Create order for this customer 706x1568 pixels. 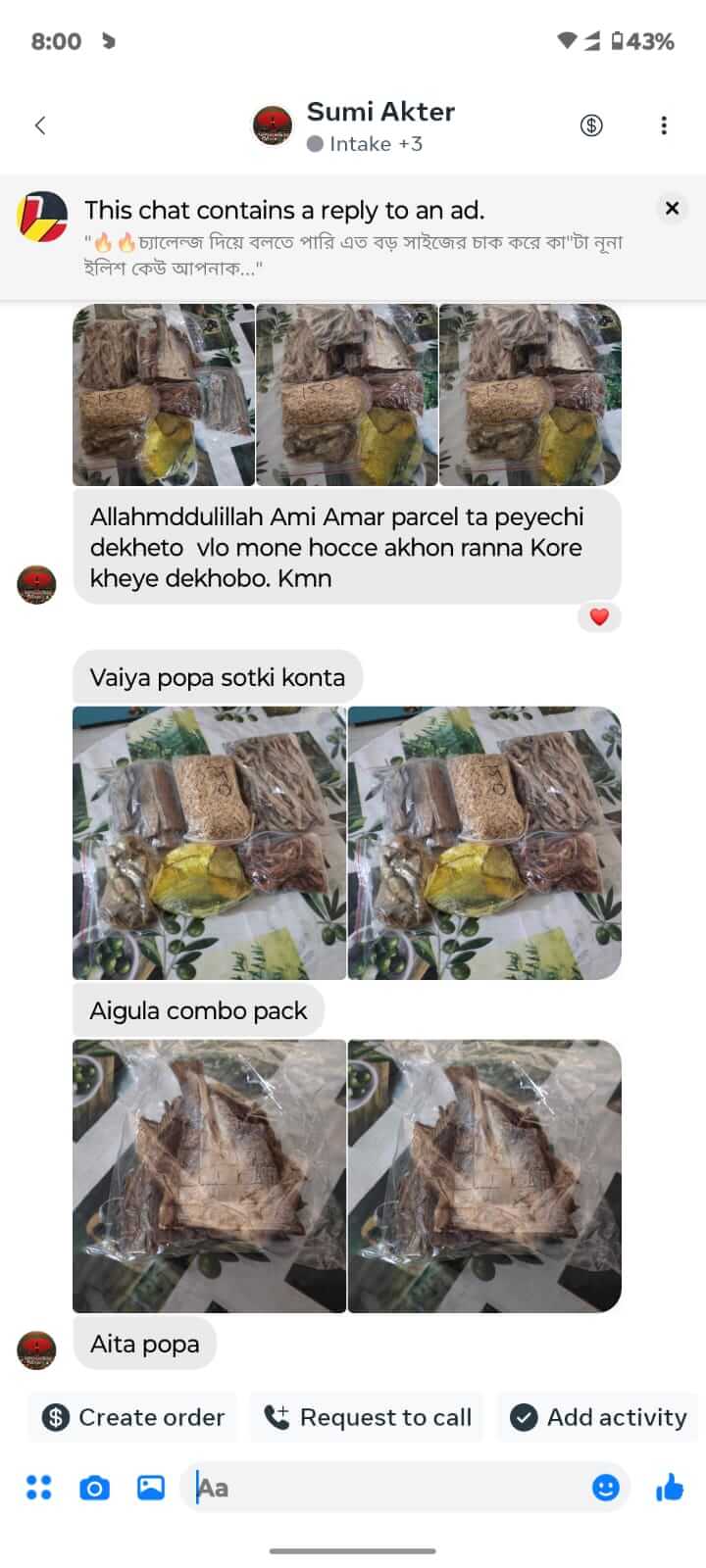133,1417
